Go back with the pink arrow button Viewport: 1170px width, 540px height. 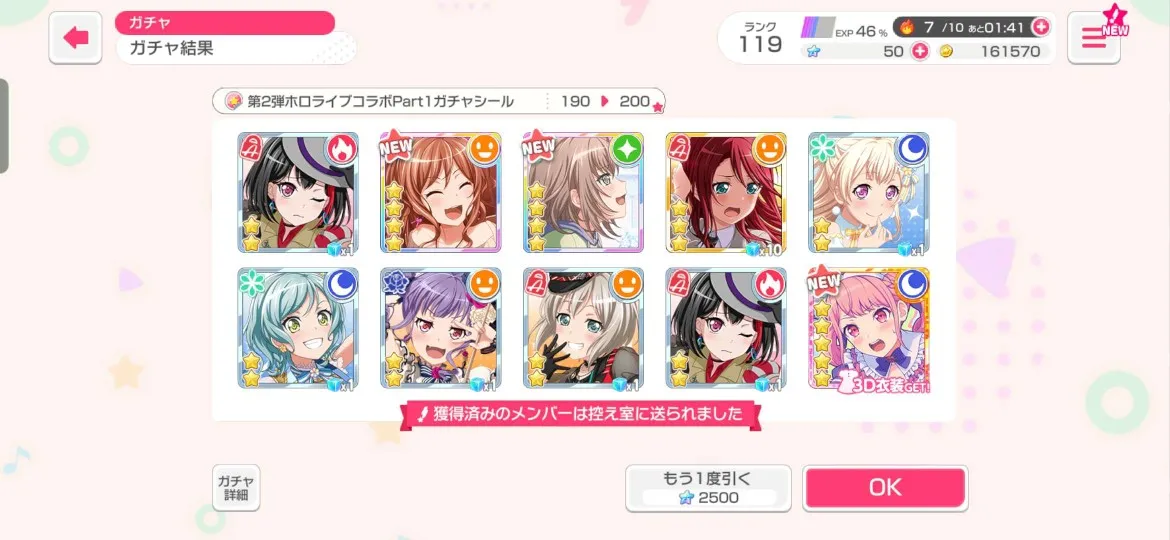point(75,38)
